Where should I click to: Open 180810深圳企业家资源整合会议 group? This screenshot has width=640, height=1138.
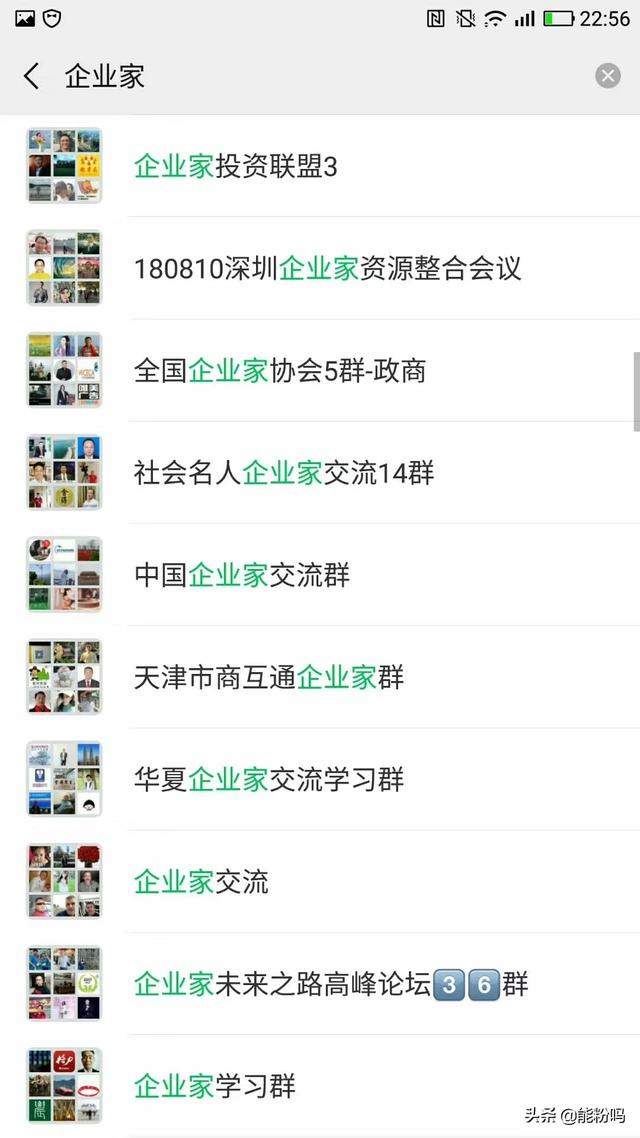click(x=320, y=269)
